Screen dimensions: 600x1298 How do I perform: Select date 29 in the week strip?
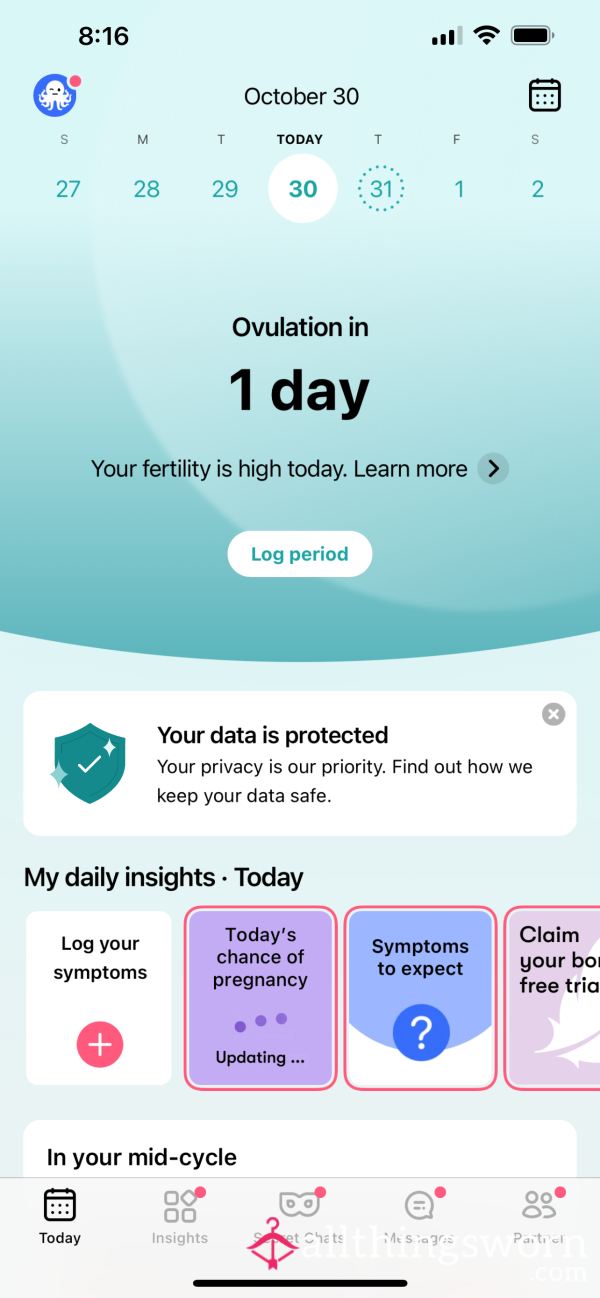click(225, 189)
